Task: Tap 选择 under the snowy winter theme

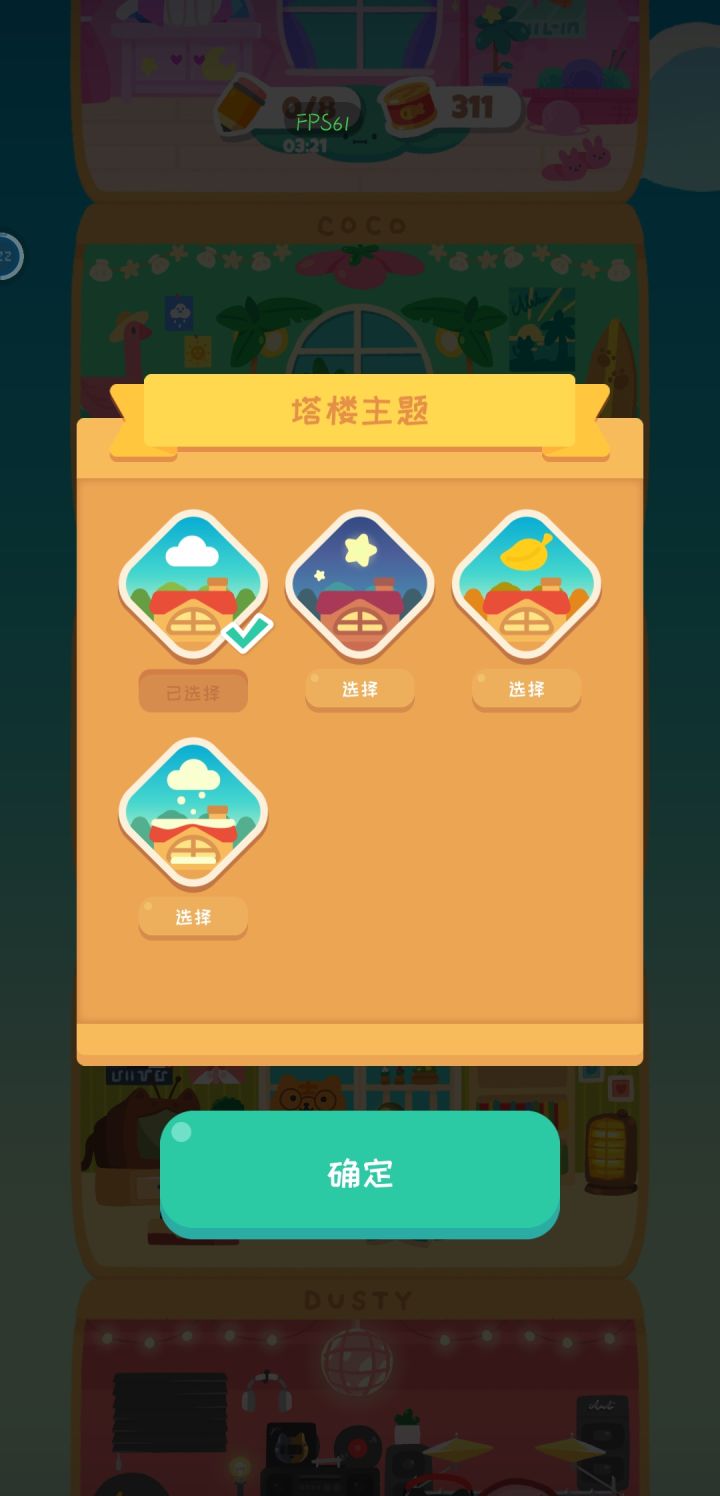Action: click(193, 915)
